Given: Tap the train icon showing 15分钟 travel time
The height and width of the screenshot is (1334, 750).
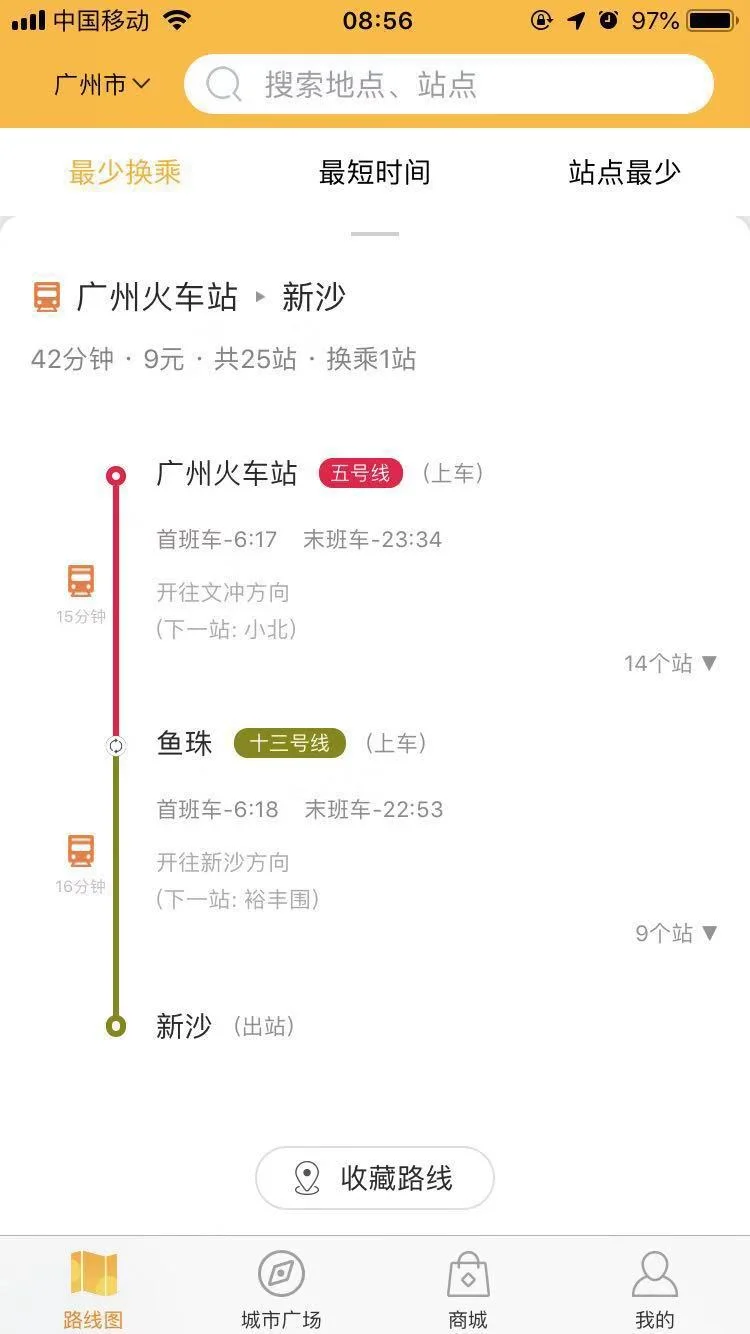Looking at the screenshot, I should pyautogui.click(x=80, y=580).
